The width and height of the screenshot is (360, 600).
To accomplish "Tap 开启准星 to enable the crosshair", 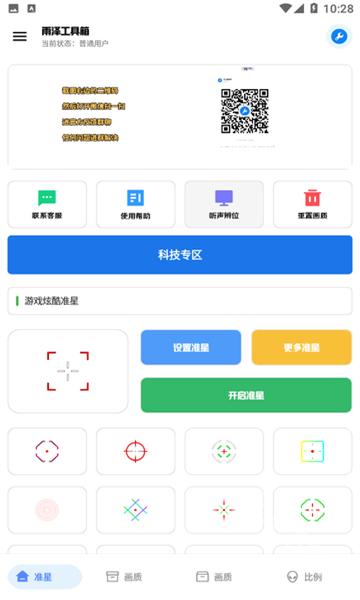I will (x=246, y=395).
